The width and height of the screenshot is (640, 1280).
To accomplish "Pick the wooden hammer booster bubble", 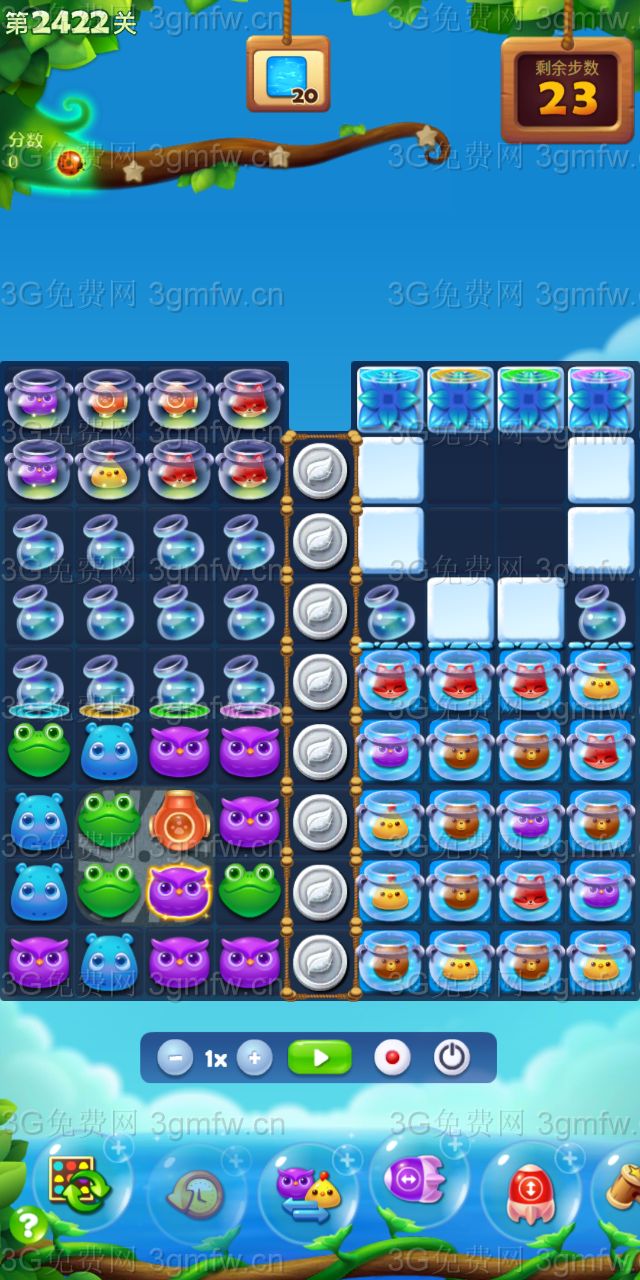I will pos(622,1190).
